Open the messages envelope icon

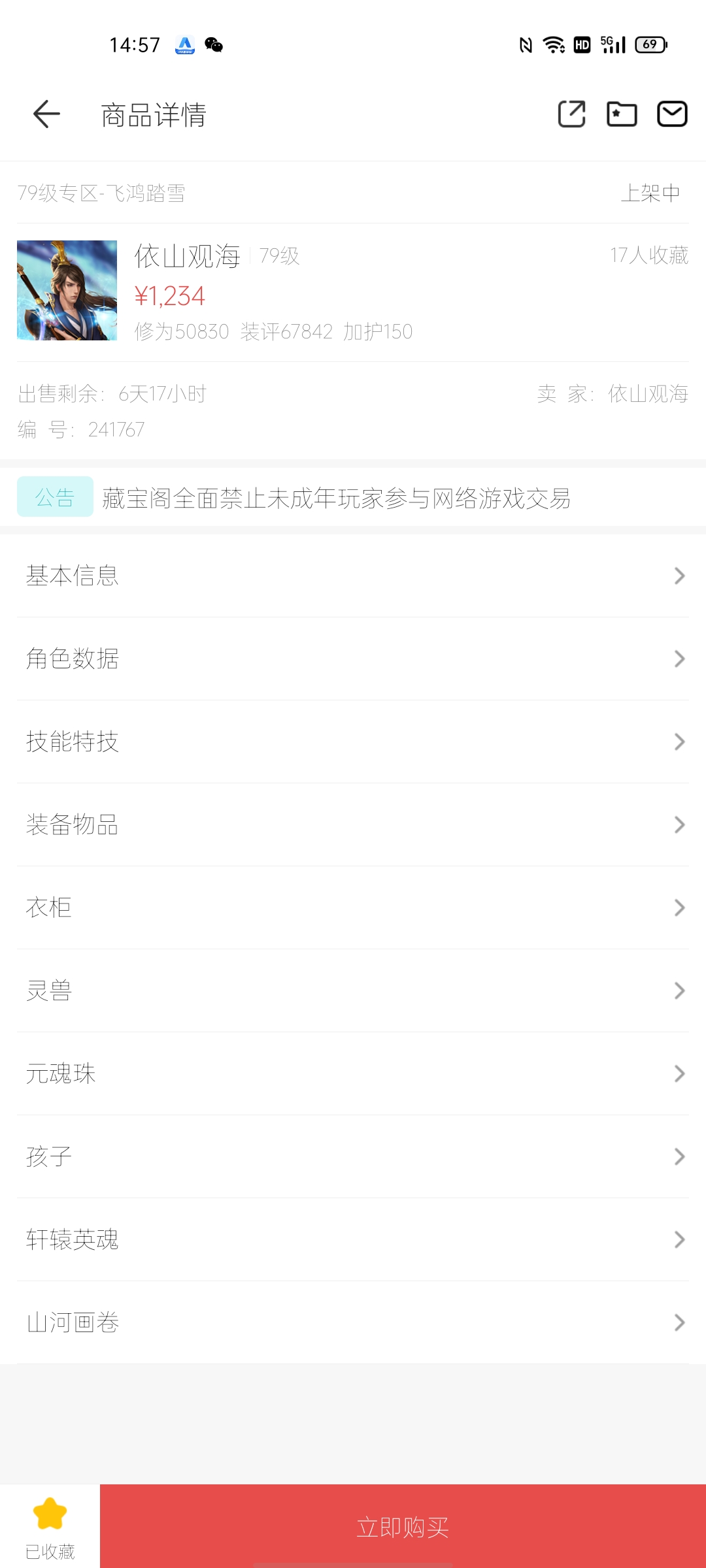[672, 114]
